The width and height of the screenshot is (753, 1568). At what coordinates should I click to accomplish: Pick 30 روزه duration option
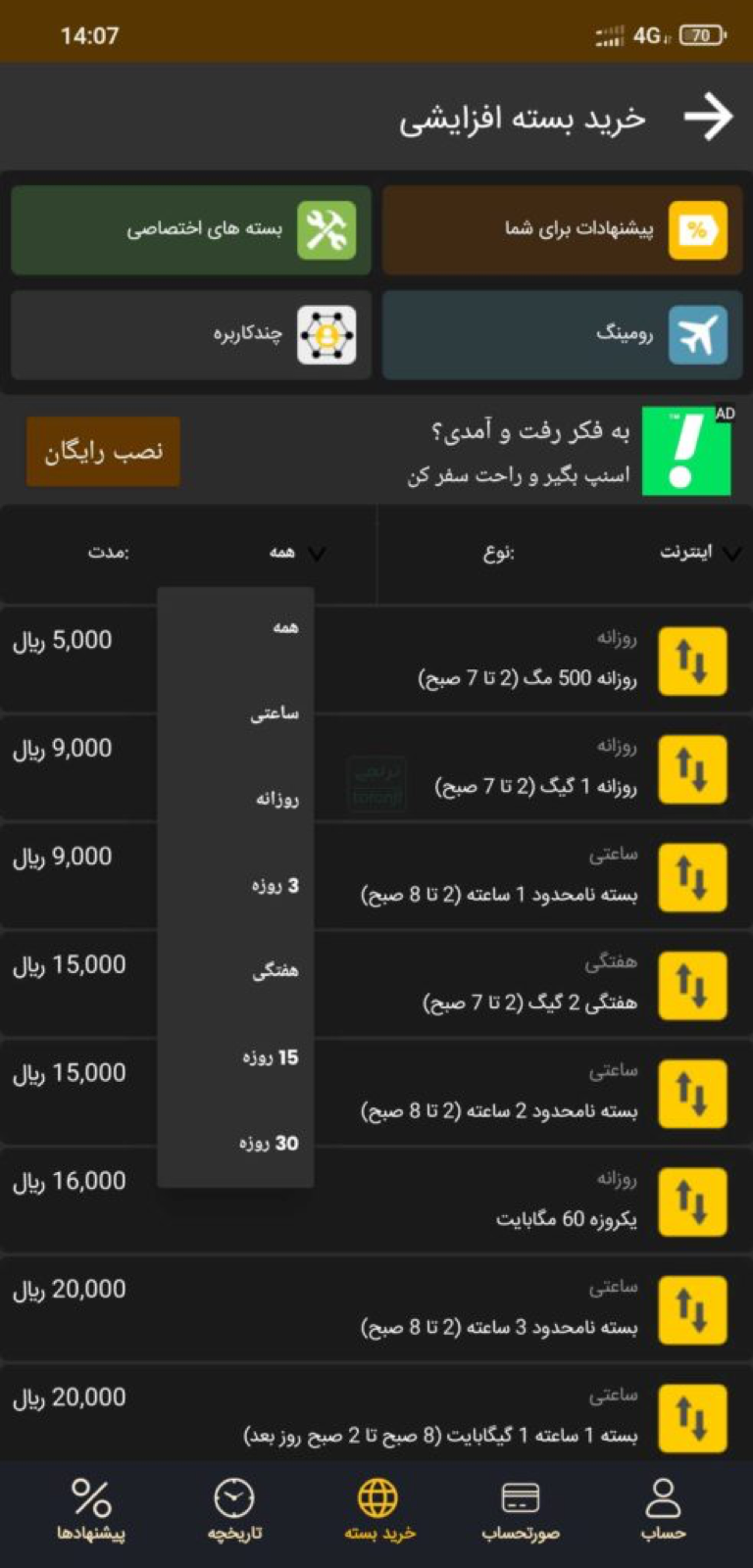pos(269,1144)
